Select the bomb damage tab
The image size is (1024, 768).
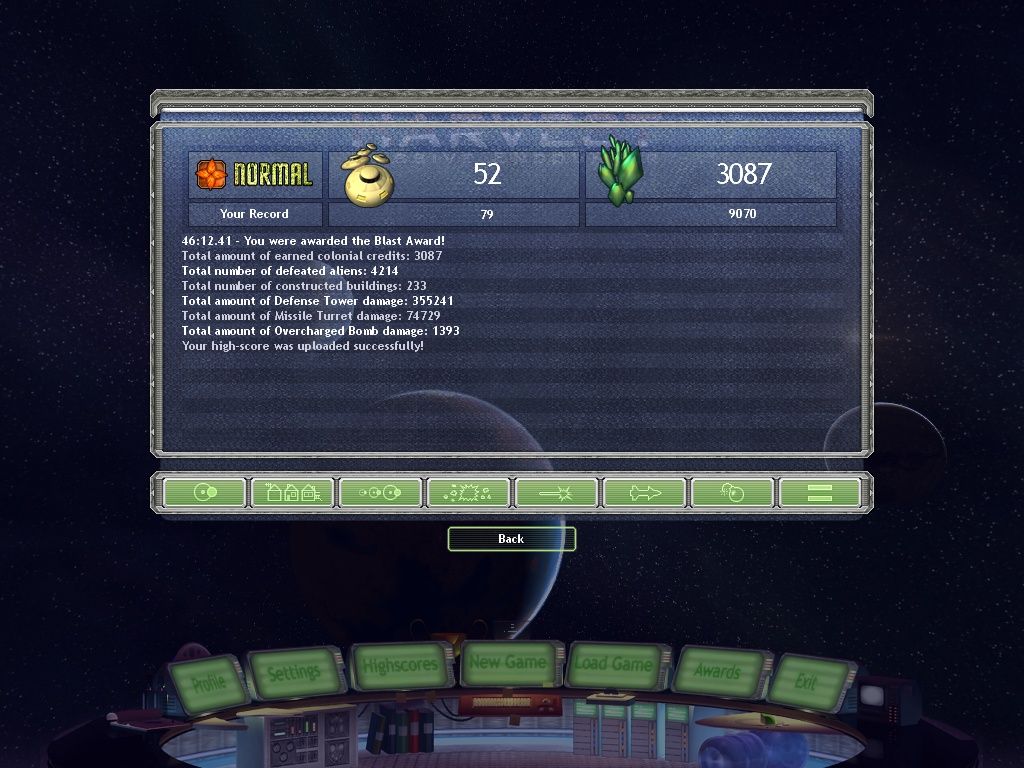click(x=732, y=493)
